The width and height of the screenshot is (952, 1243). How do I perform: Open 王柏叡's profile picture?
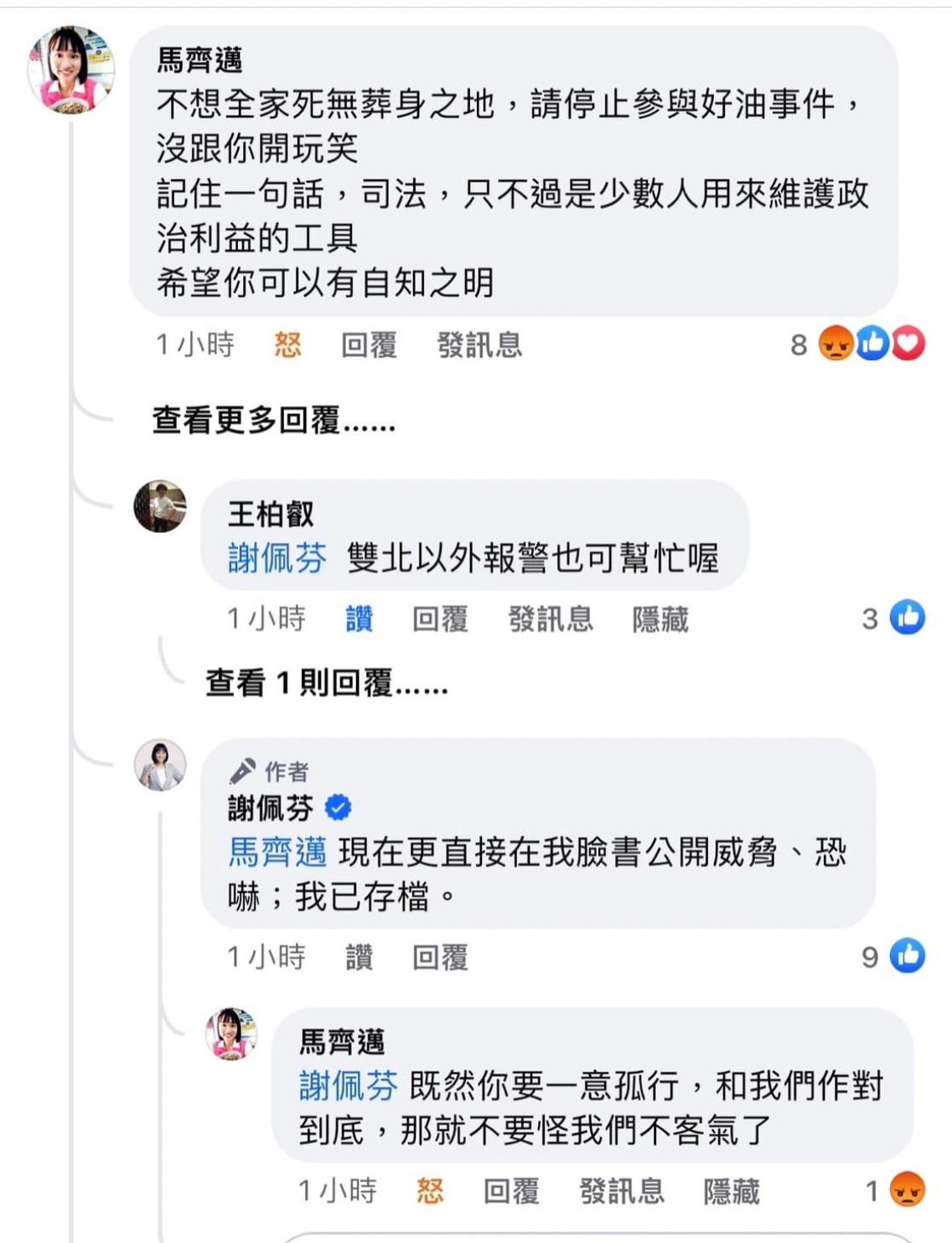tap(160, 506)
